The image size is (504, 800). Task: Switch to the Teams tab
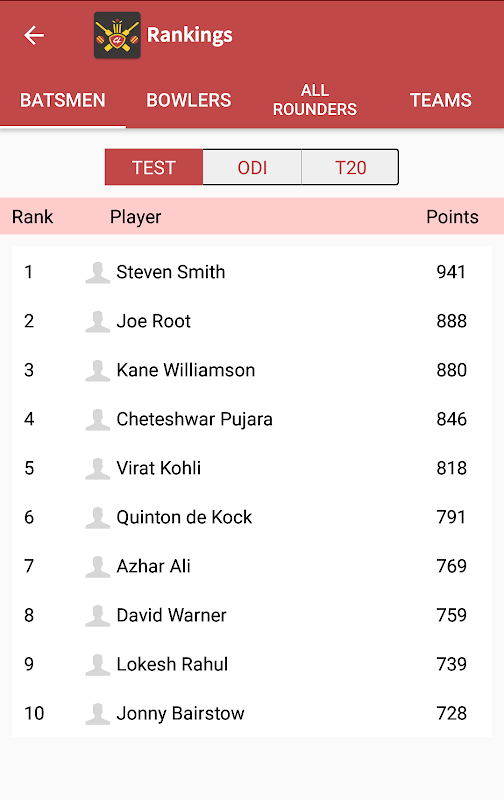[x=441, y=100]
